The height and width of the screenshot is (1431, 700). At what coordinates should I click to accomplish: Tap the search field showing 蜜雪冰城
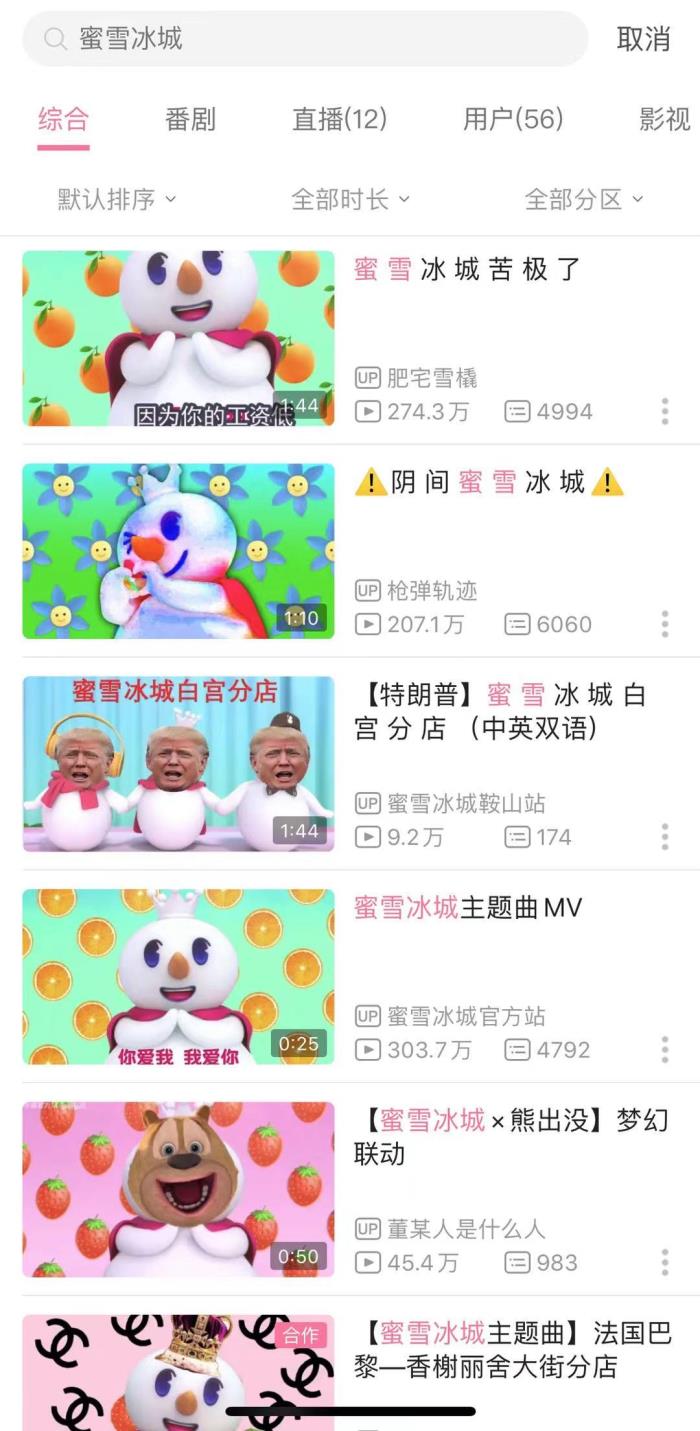pyautogui.click(x=304, y=39)
